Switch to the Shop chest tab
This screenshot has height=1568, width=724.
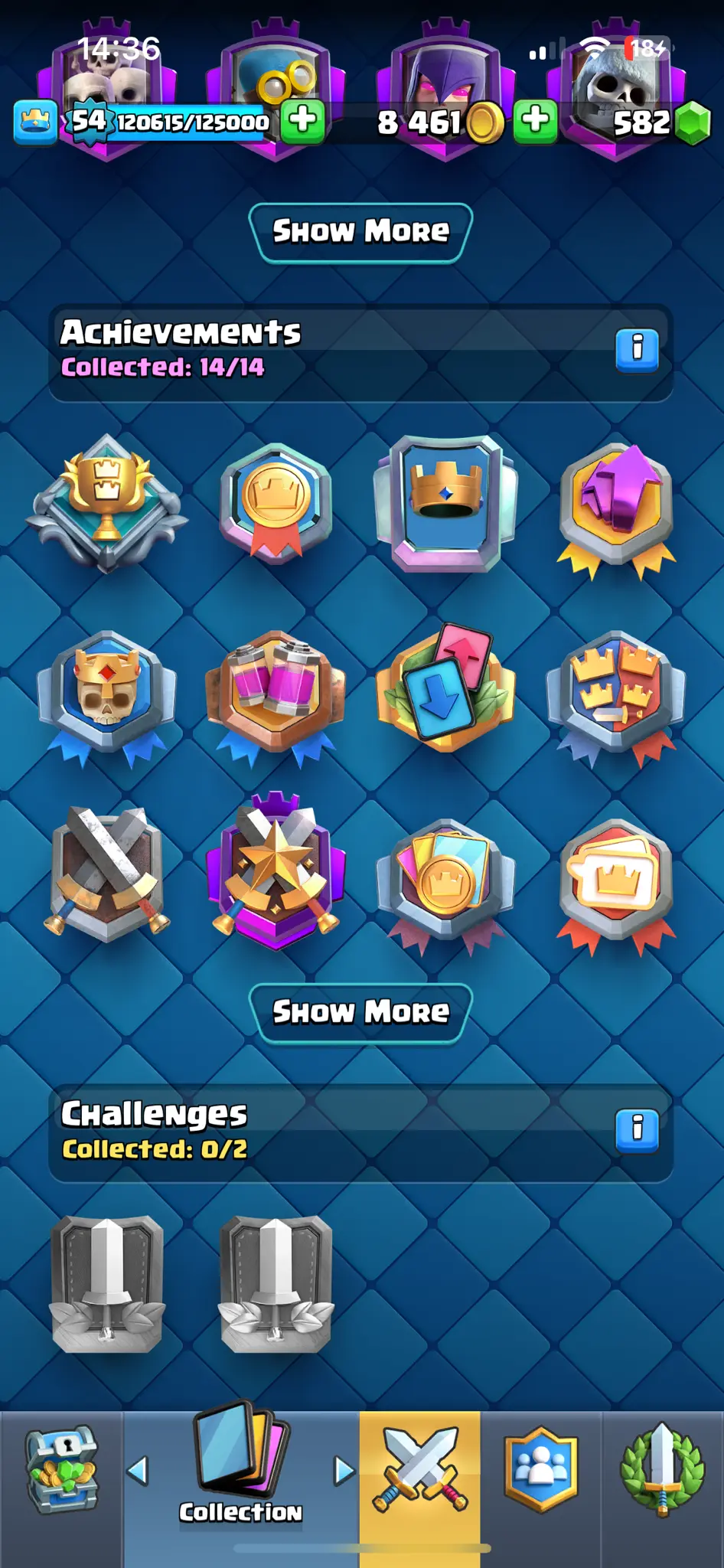[61, 1468]
